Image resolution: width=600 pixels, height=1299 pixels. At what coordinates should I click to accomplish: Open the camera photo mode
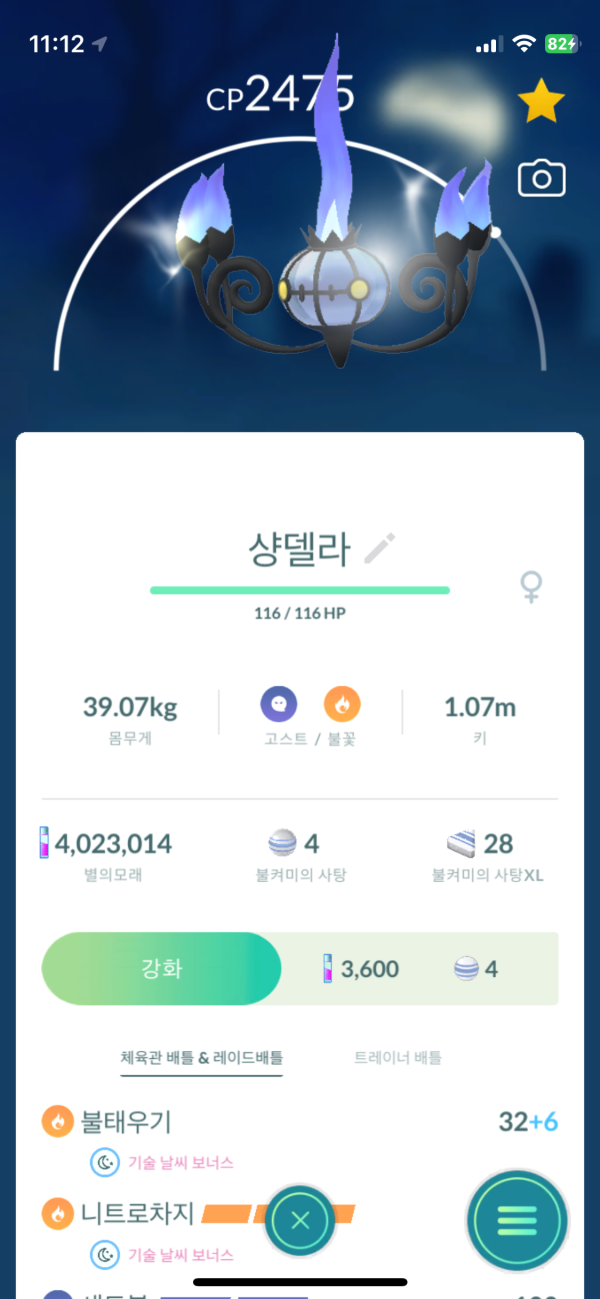541,179
